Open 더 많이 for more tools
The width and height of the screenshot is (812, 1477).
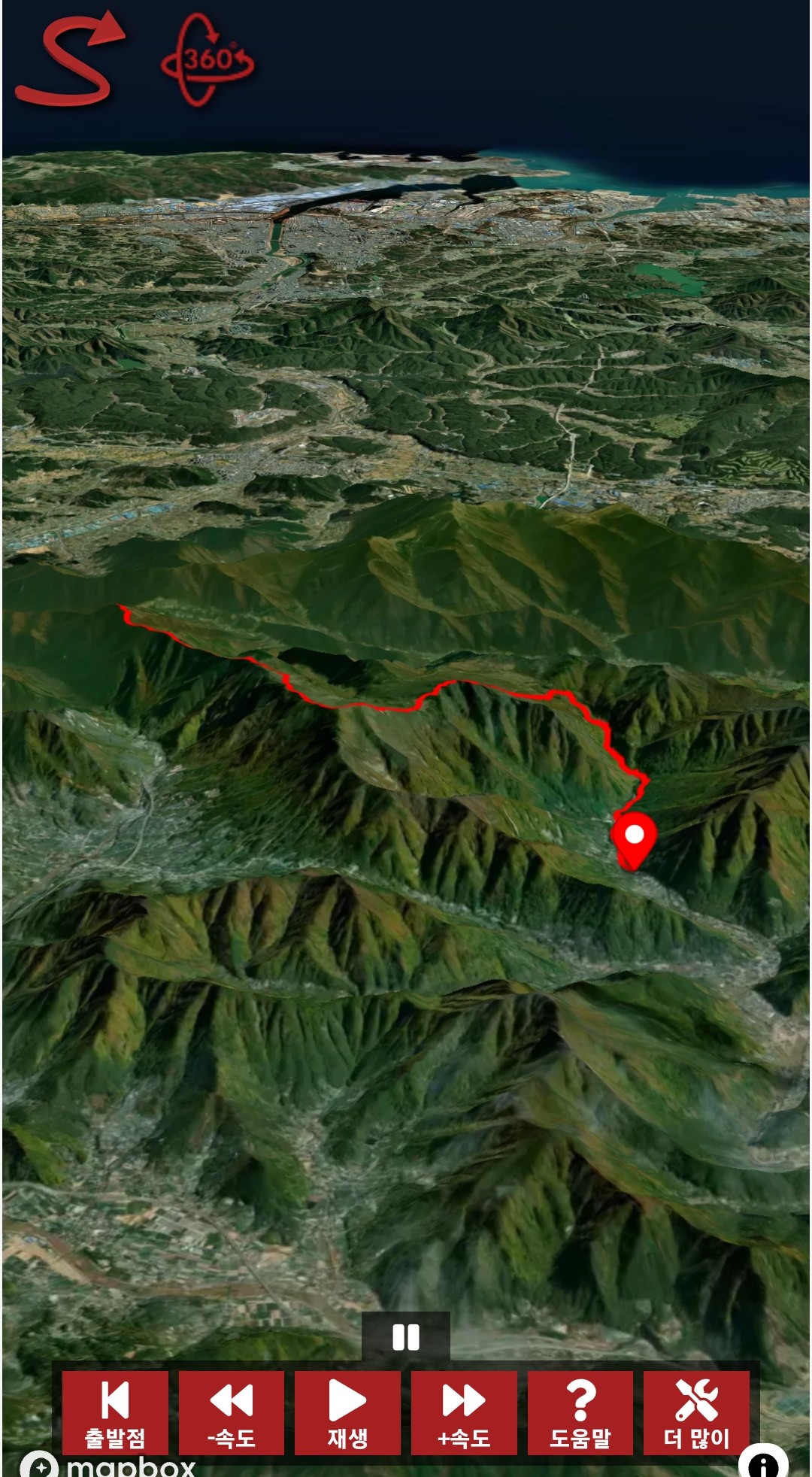point(696,1412)
